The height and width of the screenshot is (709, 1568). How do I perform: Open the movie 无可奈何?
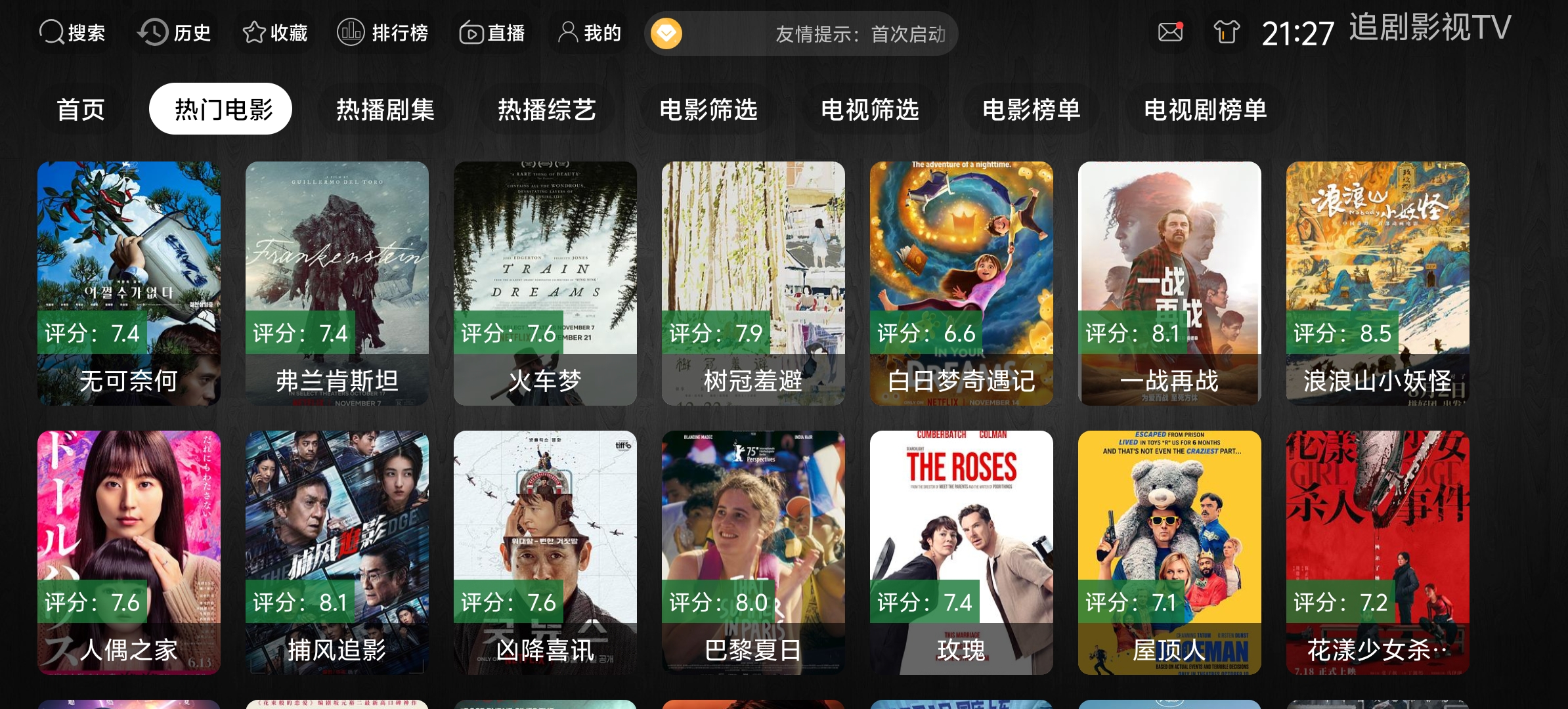(x=129, y=283)
